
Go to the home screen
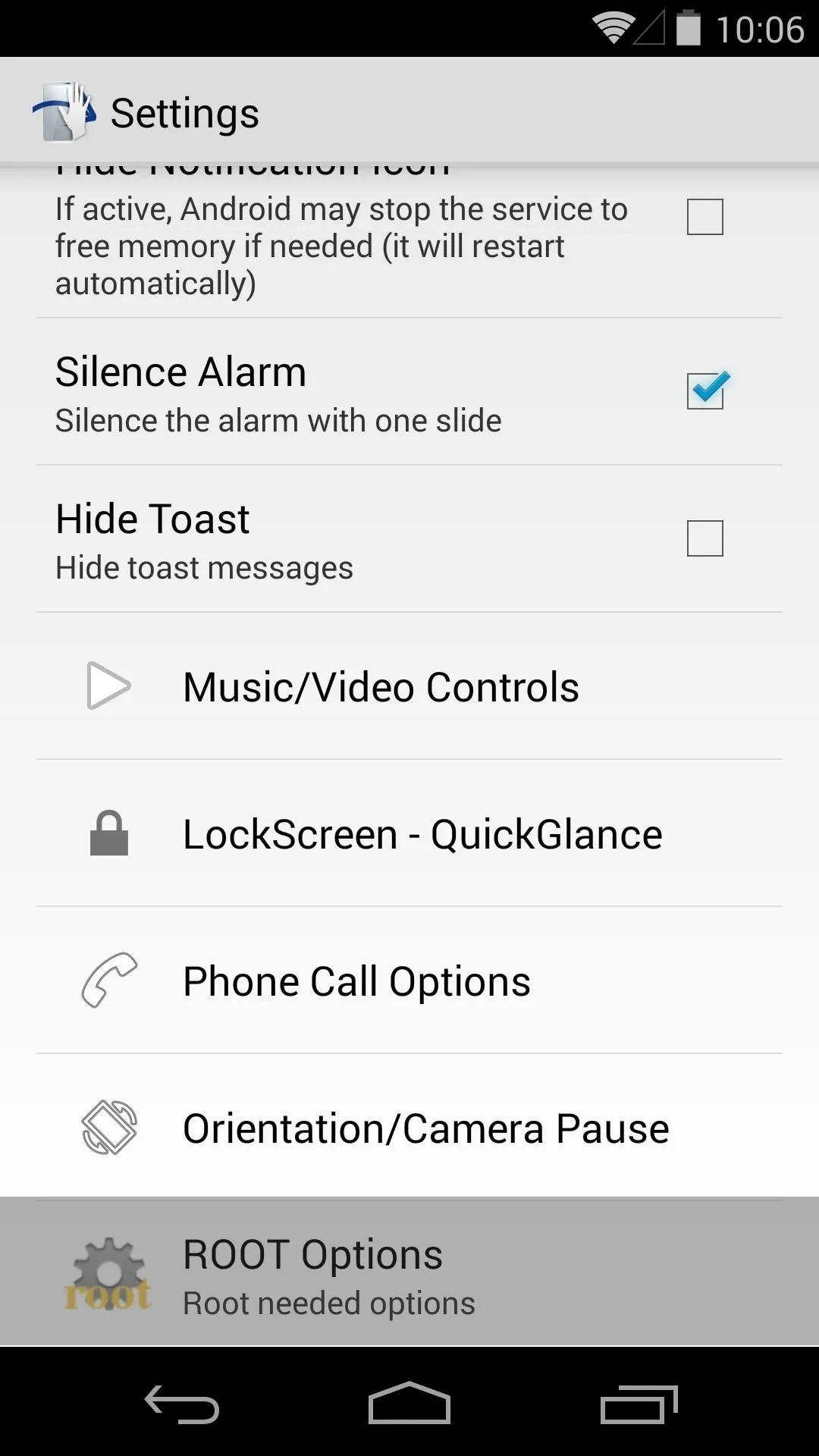click(x=409, y=1403)
